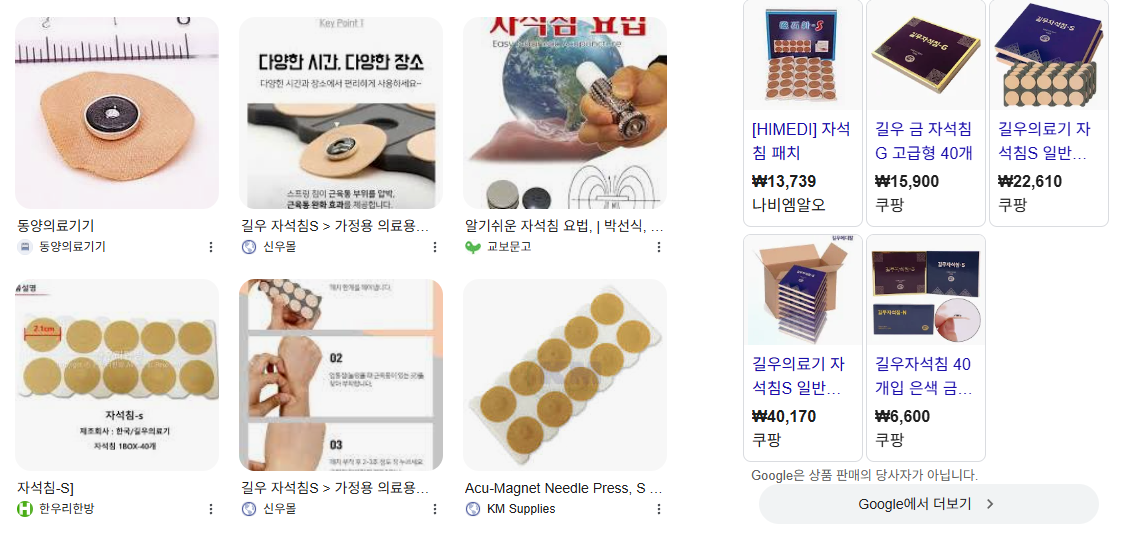Image resolution: width=1124 pixels, height=538 pixels.
Task: Open the 교보문고 자석침 요법 book result
Action: [565, 112]
